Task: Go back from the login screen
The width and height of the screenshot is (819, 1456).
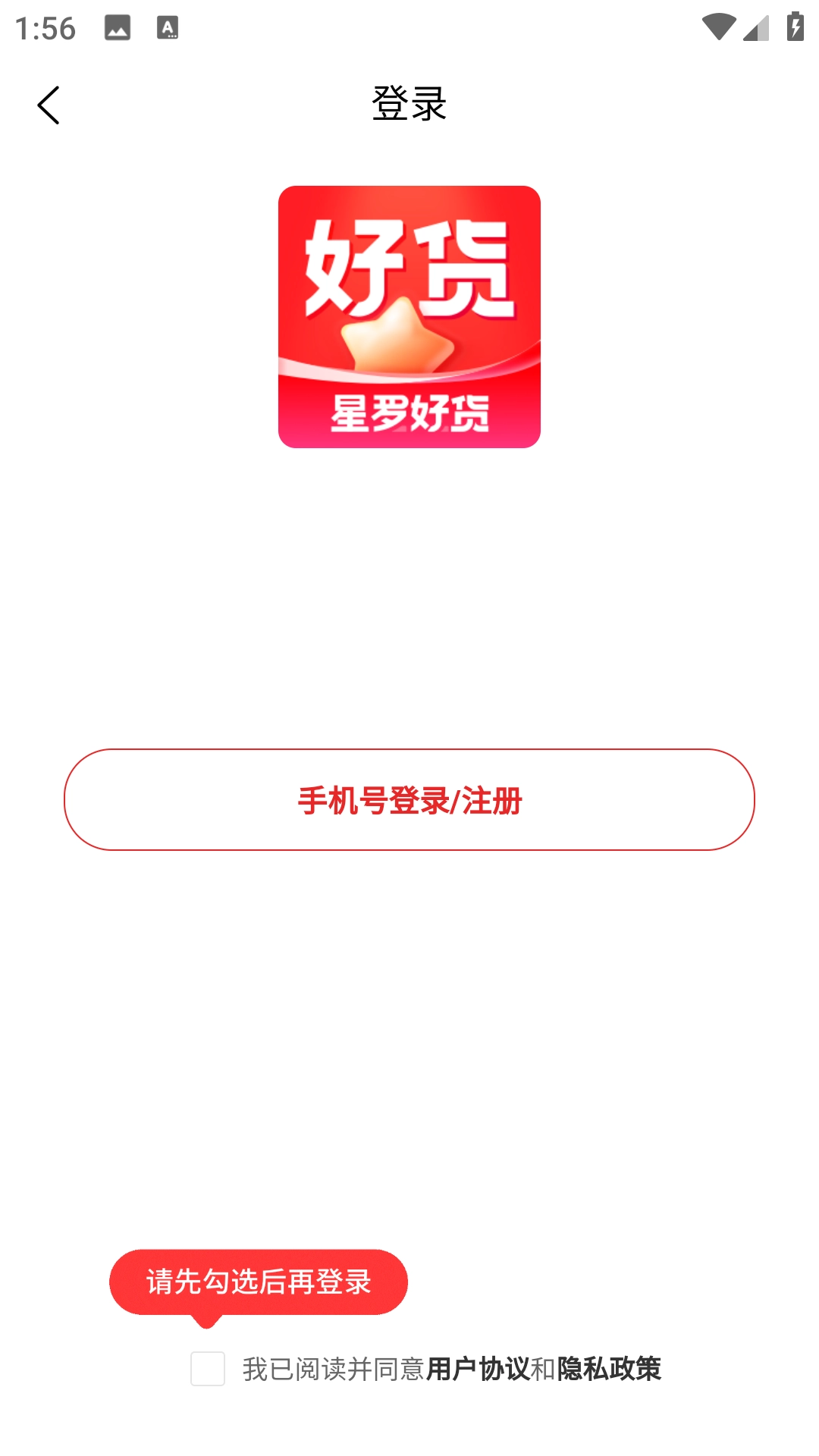Action: coord(49,105)
